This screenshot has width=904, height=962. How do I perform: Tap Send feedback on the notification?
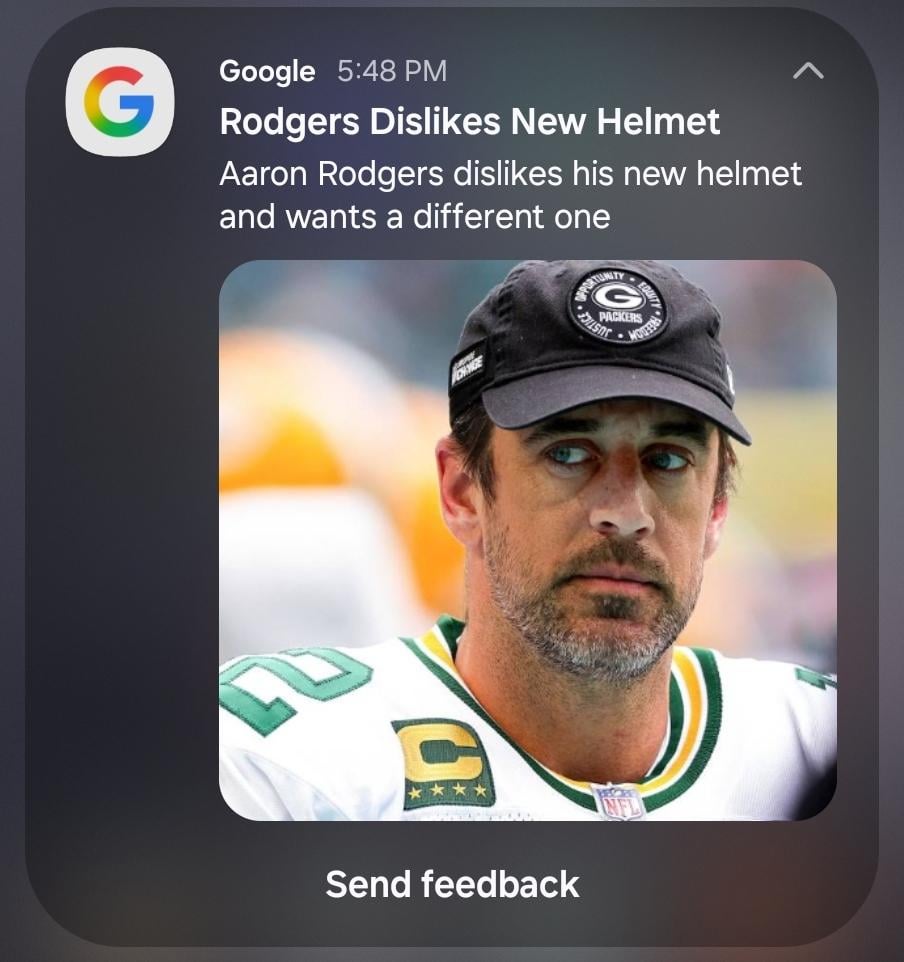coord(452,884)
